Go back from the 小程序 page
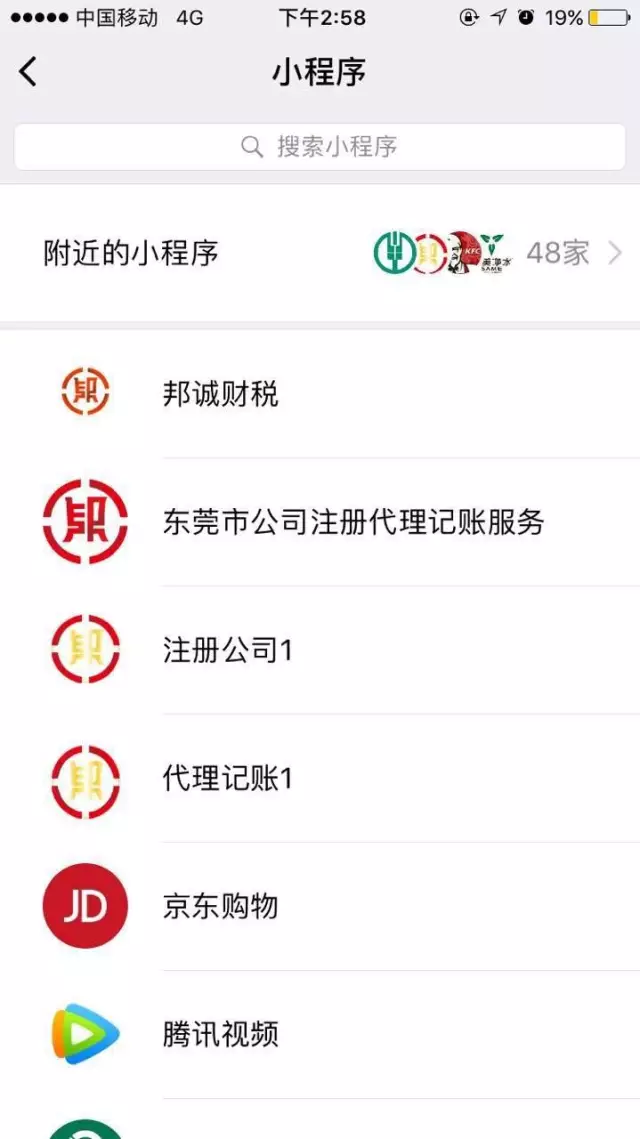Viewport: 640px width, 1139px height. 28,72
